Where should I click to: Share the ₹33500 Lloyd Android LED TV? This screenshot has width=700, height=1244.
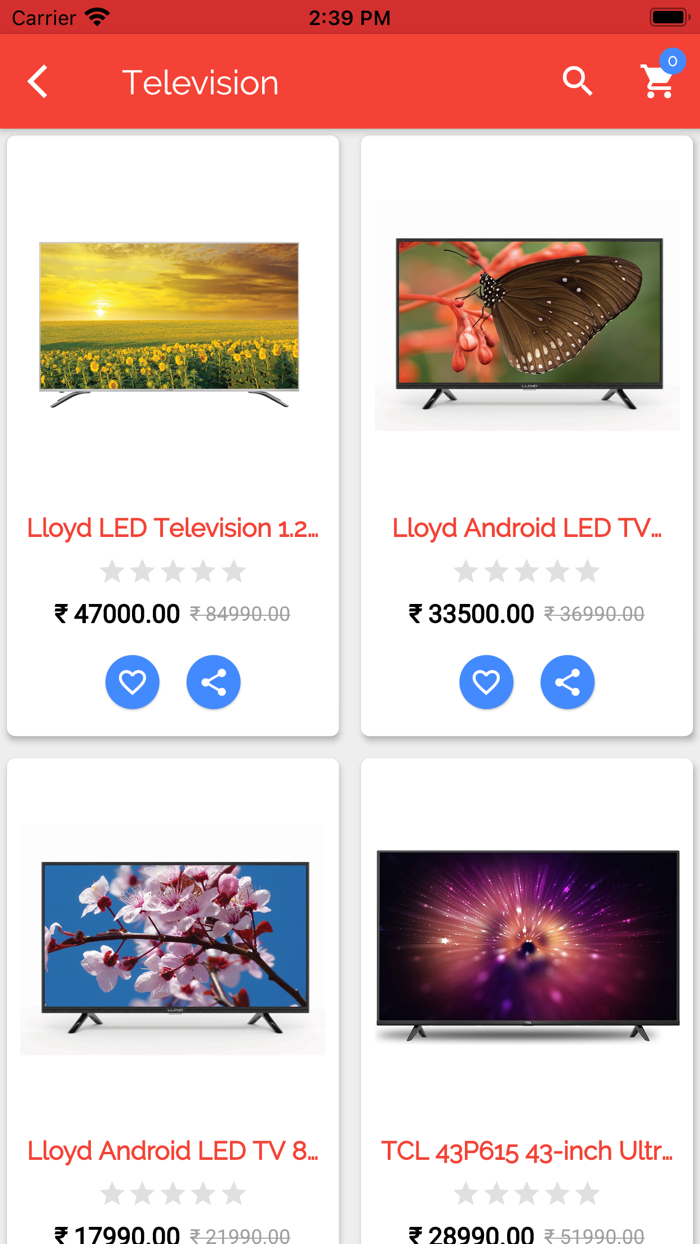click(x=567, y=683)
